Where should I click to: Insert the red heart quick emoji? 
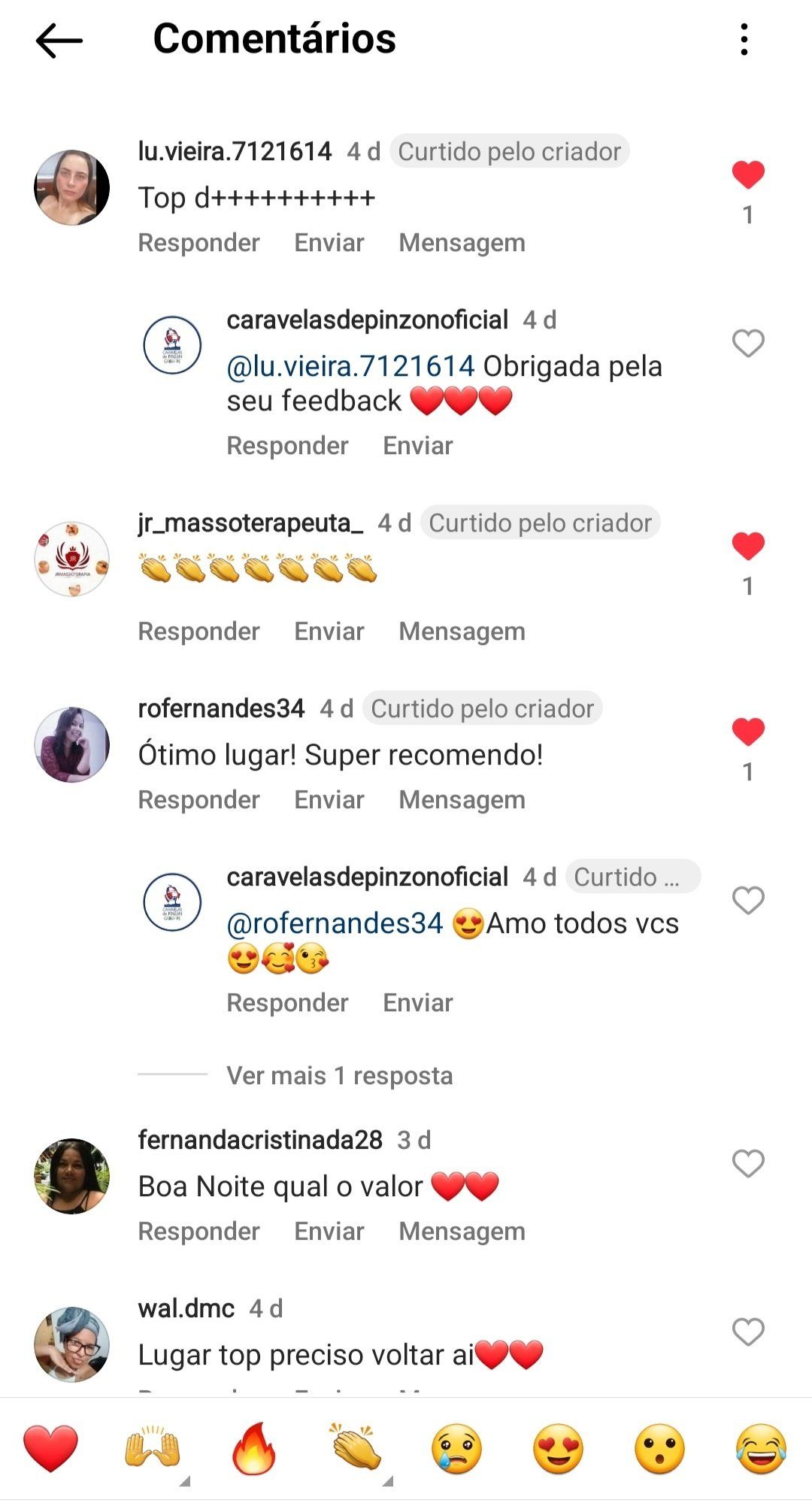(x=50, y=1448)
